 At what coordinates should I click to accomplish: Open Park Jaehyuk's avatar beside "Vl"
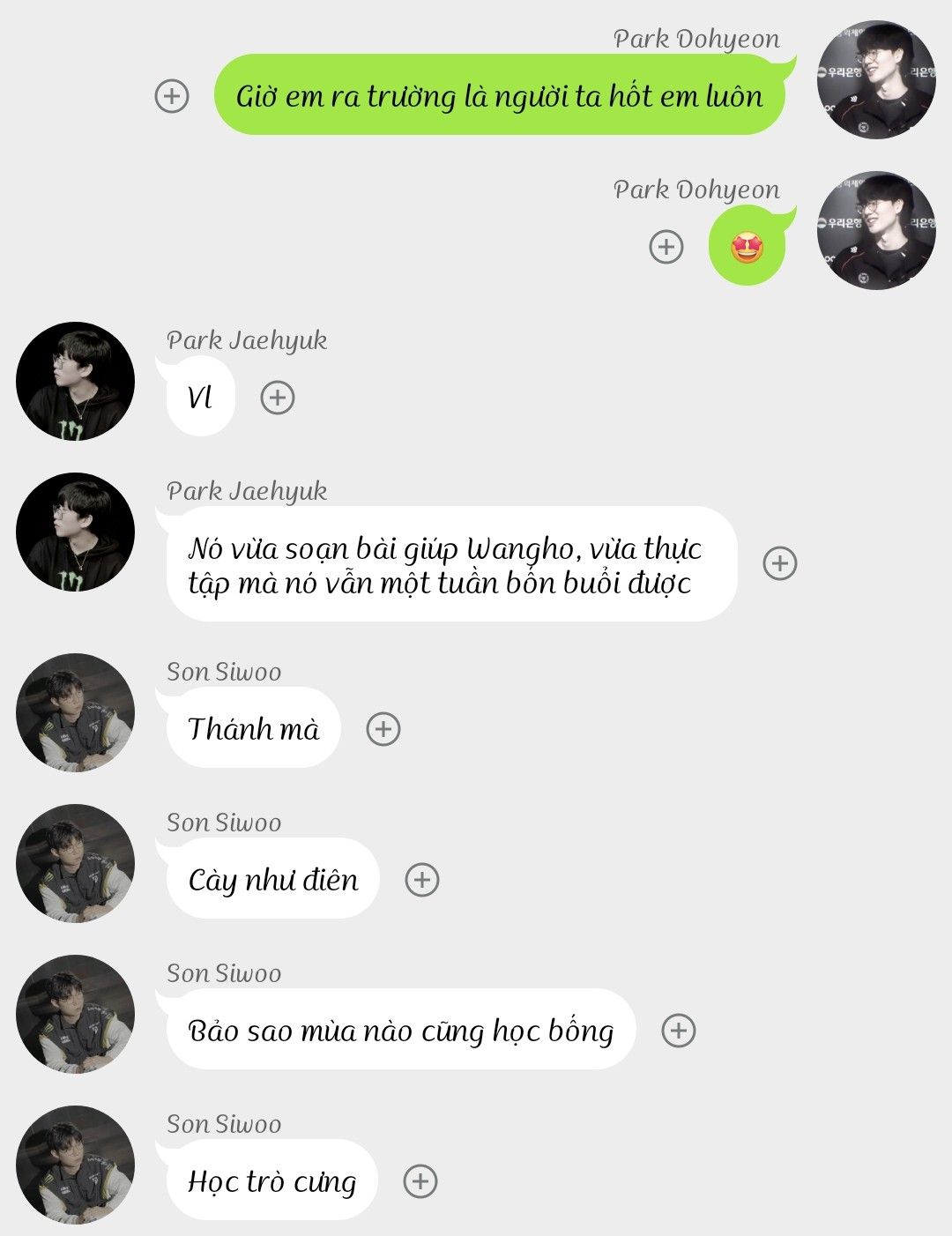[75, 381]
